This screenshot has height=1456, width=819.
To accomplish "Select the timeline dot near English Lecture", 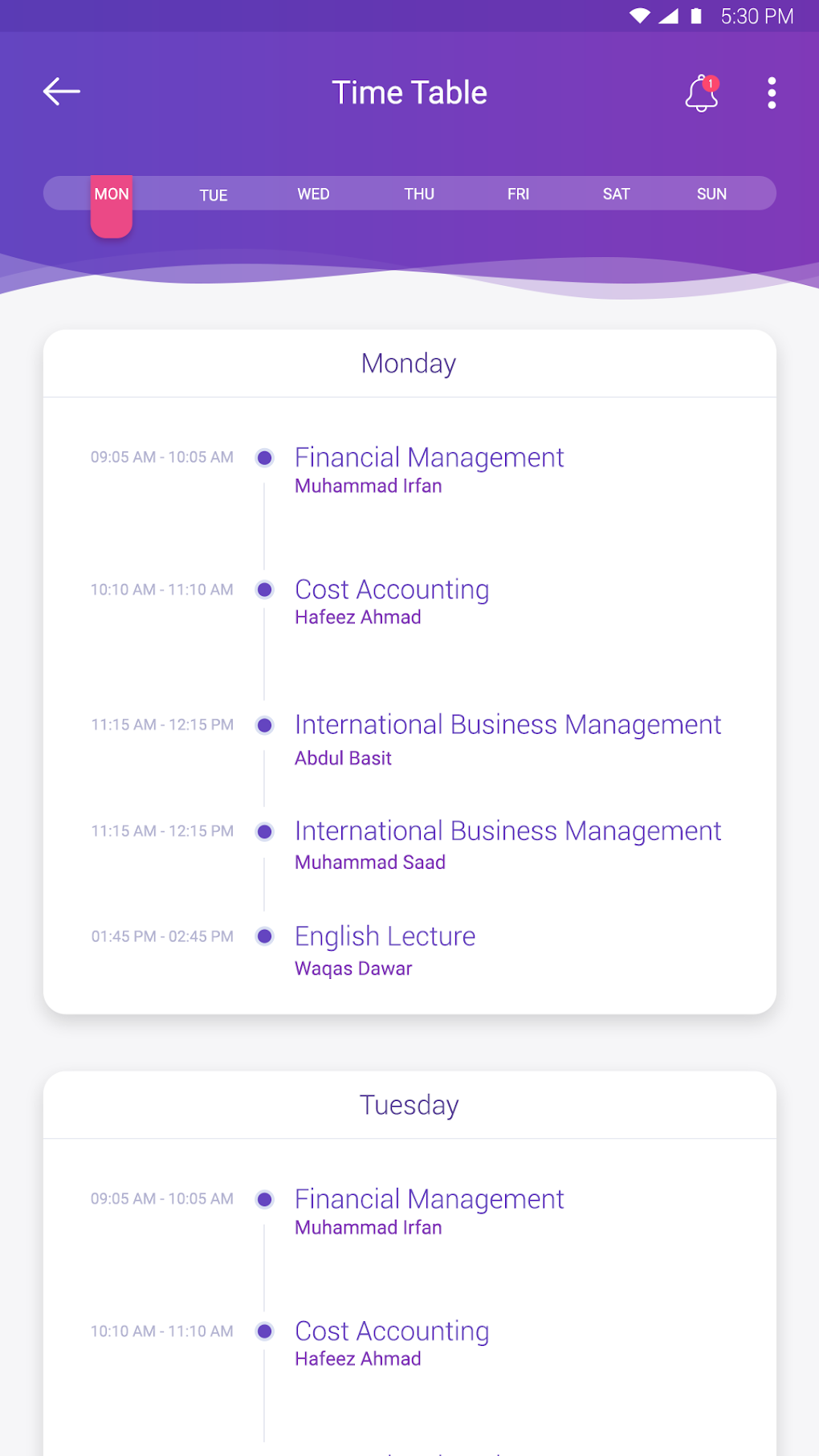I will [264, 936].
